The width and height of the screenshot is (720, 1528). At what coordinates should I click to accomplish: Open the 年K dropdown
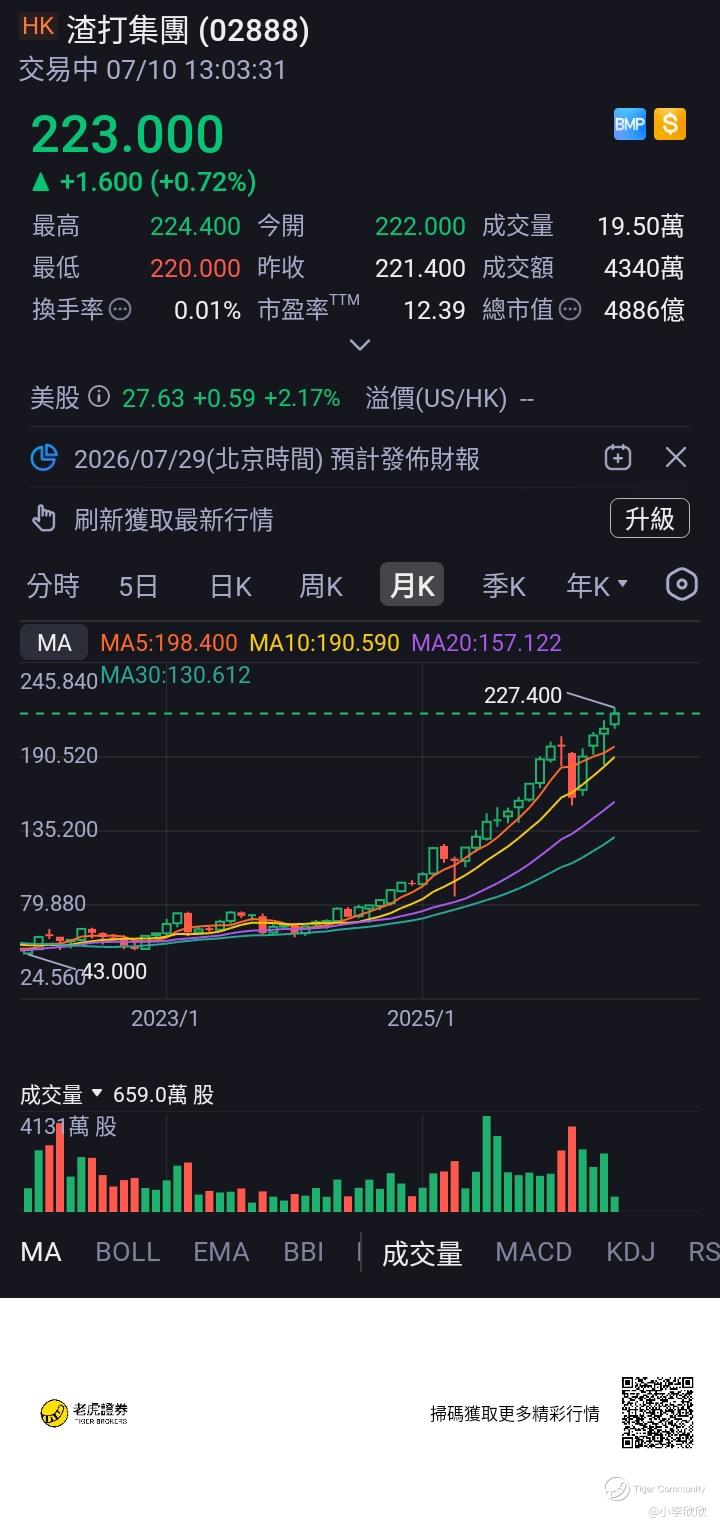click(x=597, y=585)
